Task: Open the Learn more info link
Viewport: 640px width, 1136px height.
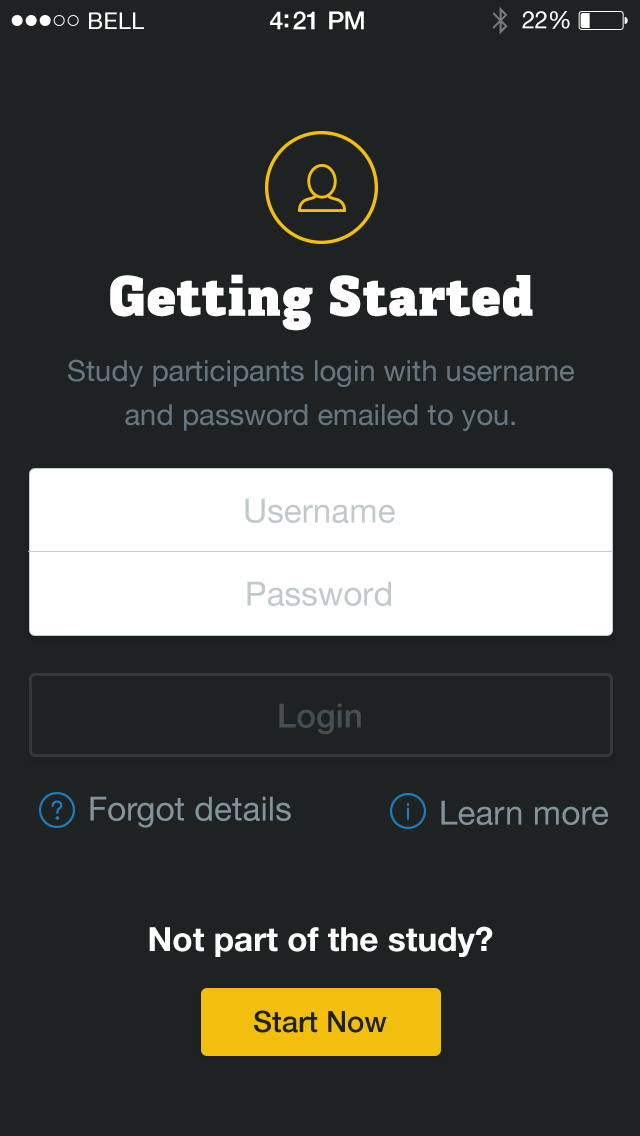Action: [x=500, y=813]
